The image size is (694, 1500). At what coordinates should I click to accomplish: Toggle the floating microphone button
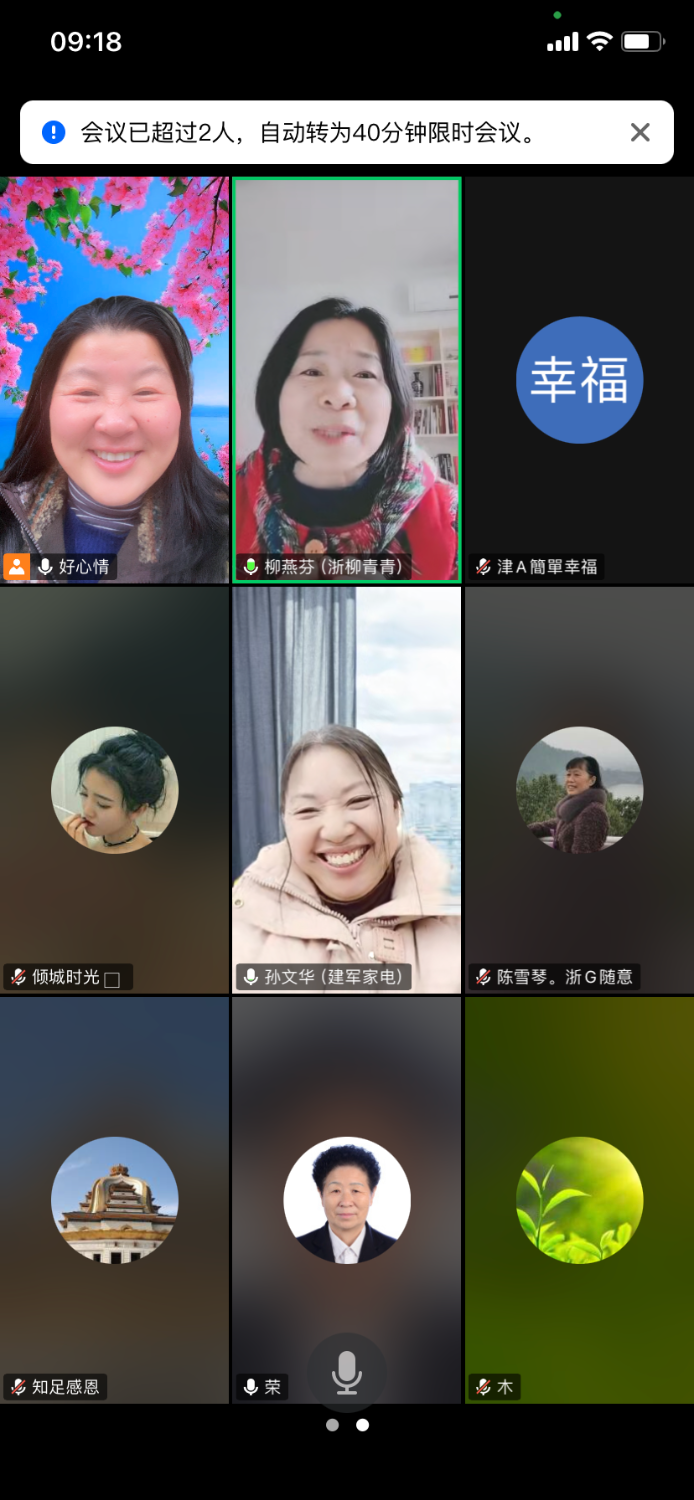coord(347,1372)
